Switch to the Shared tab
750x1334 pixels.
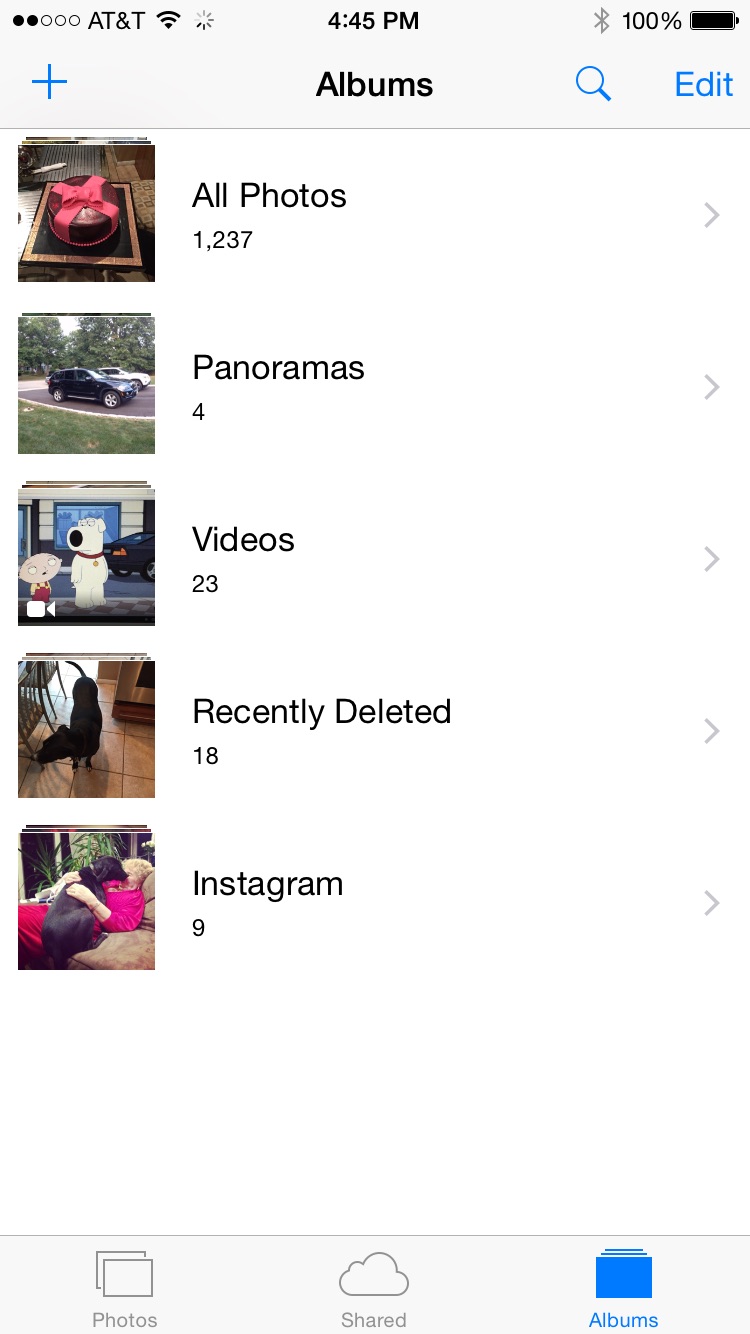click(374, 1288)
